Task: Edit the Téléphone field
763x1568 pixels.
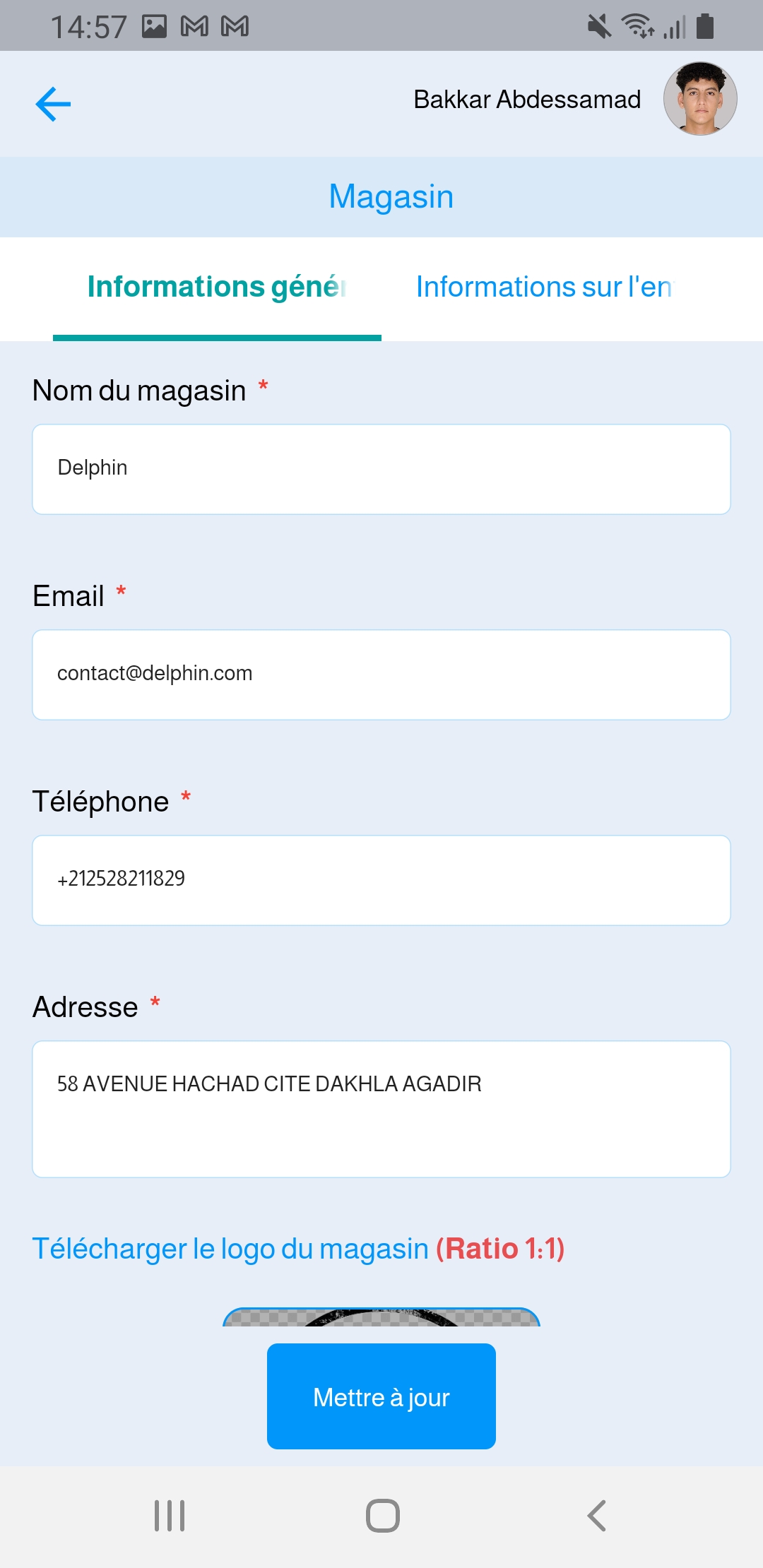Action: point(381,880)
